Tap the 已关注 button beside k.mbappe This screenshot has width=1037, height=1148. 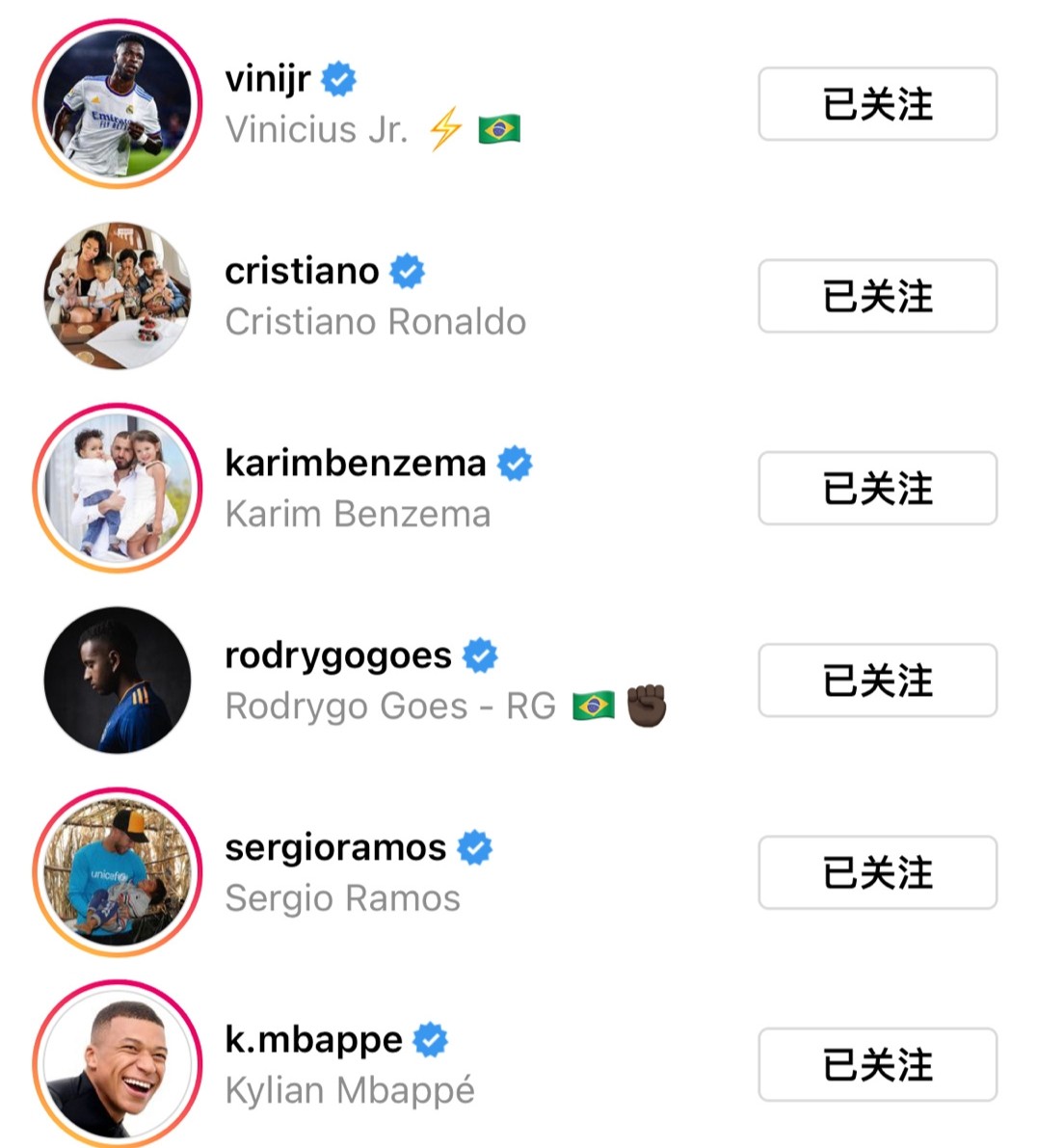click(877, 1064)
